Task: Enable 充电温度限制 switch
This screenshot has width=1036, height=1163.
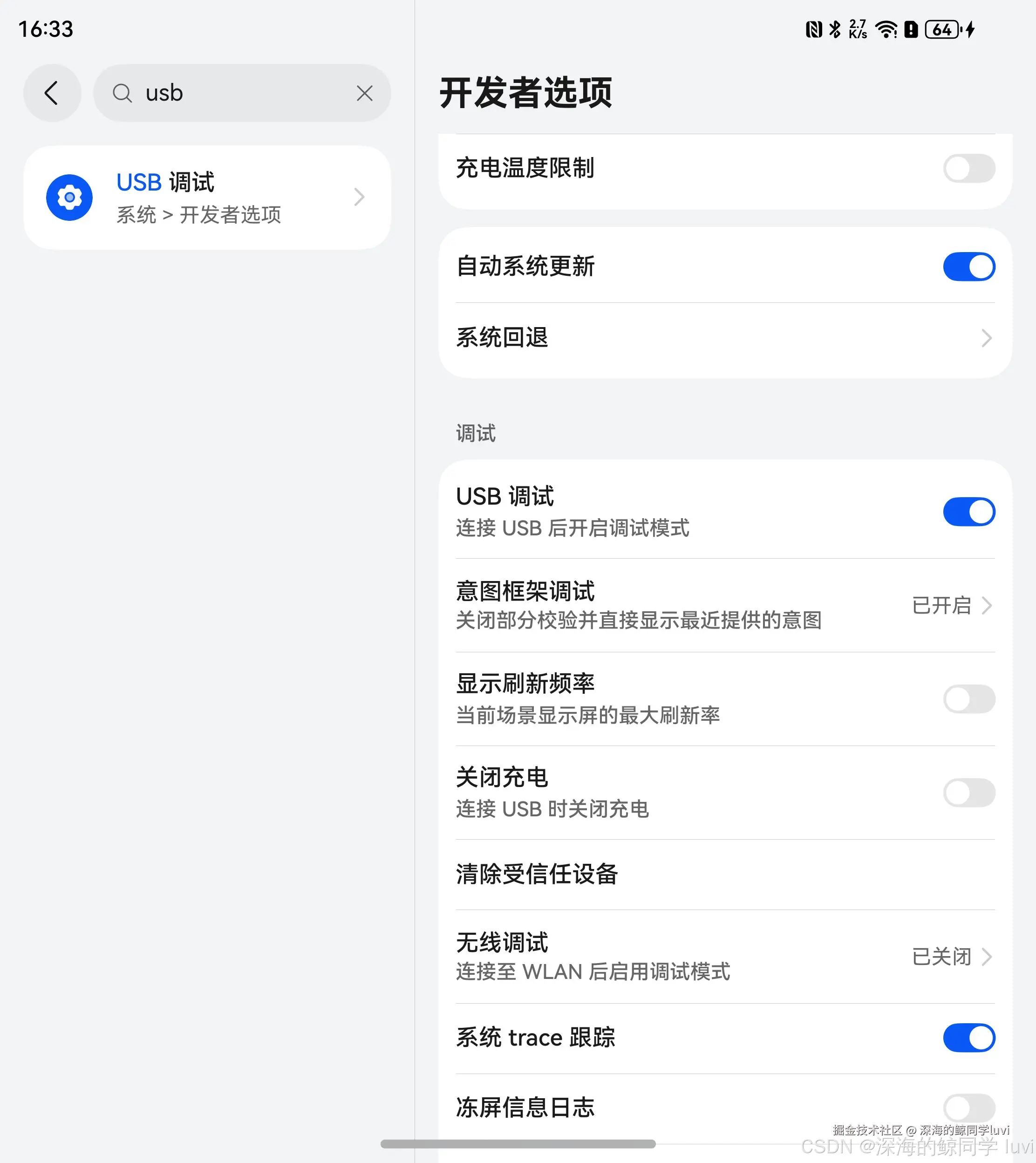Action: tap(968, 169)
